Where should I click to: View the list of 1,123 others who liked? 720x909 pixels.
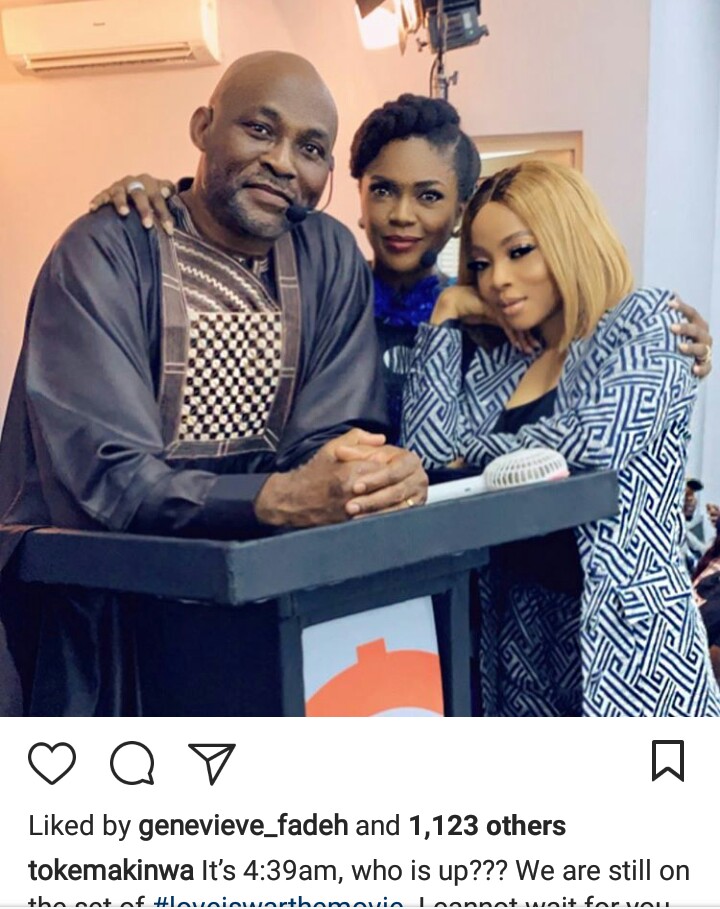[x=487, y=826]
